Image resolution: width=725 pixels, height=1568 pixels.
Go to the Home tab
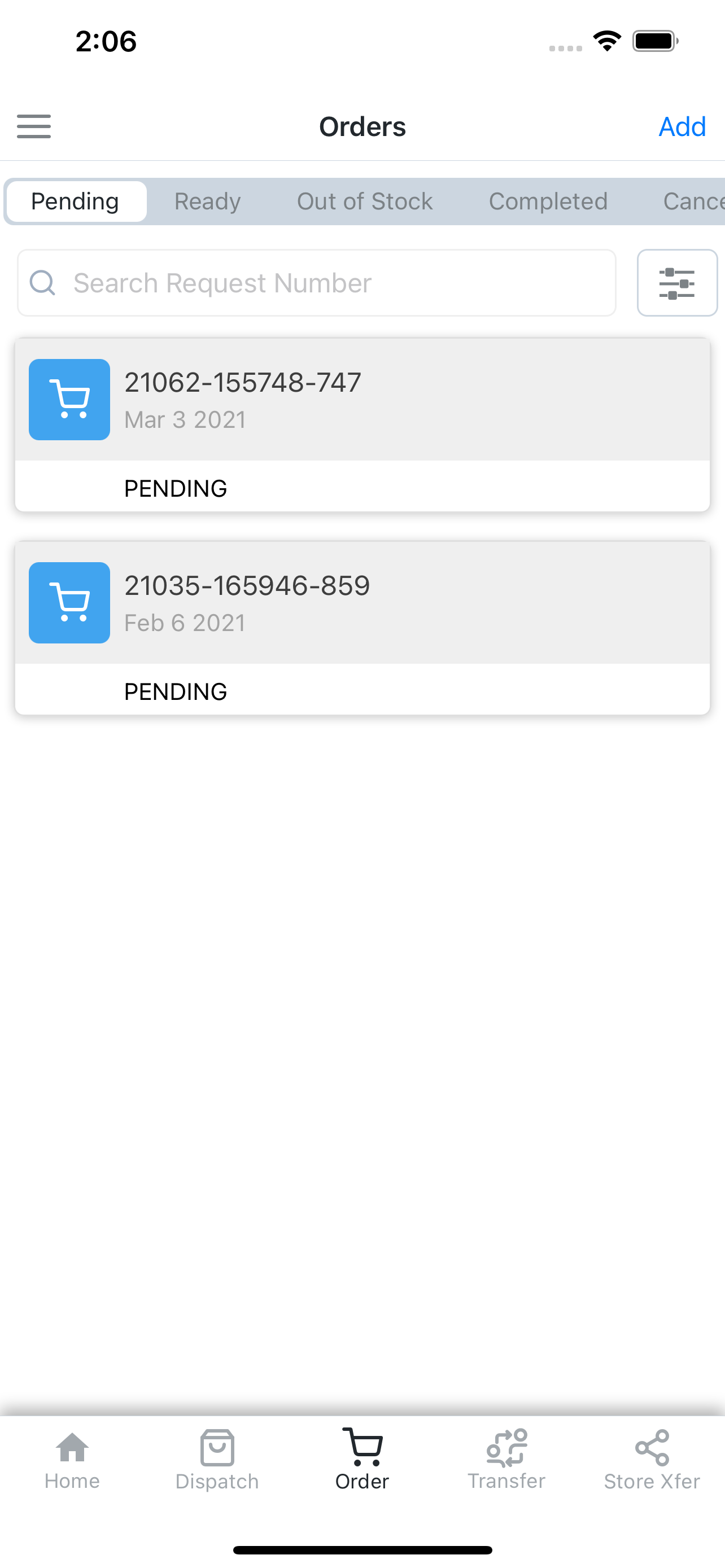point(72,1460)
